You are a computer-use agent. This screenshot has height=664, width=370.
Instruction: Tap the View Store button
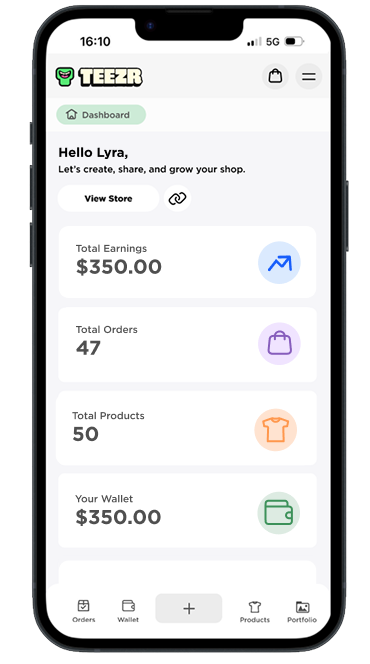108,198
